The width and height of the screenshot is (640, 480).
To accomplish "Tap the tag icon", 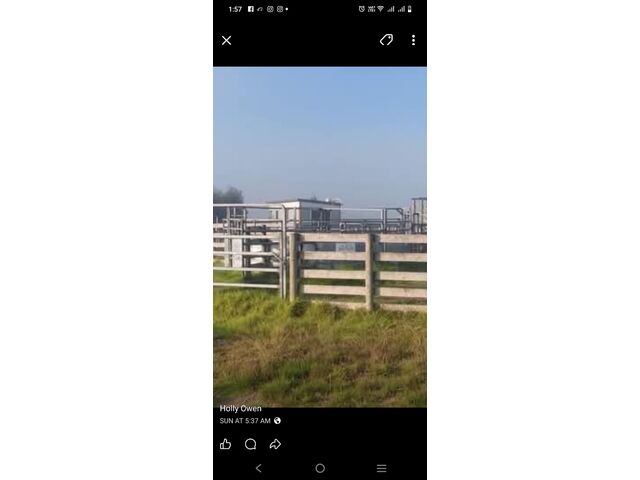I will 386,40.
